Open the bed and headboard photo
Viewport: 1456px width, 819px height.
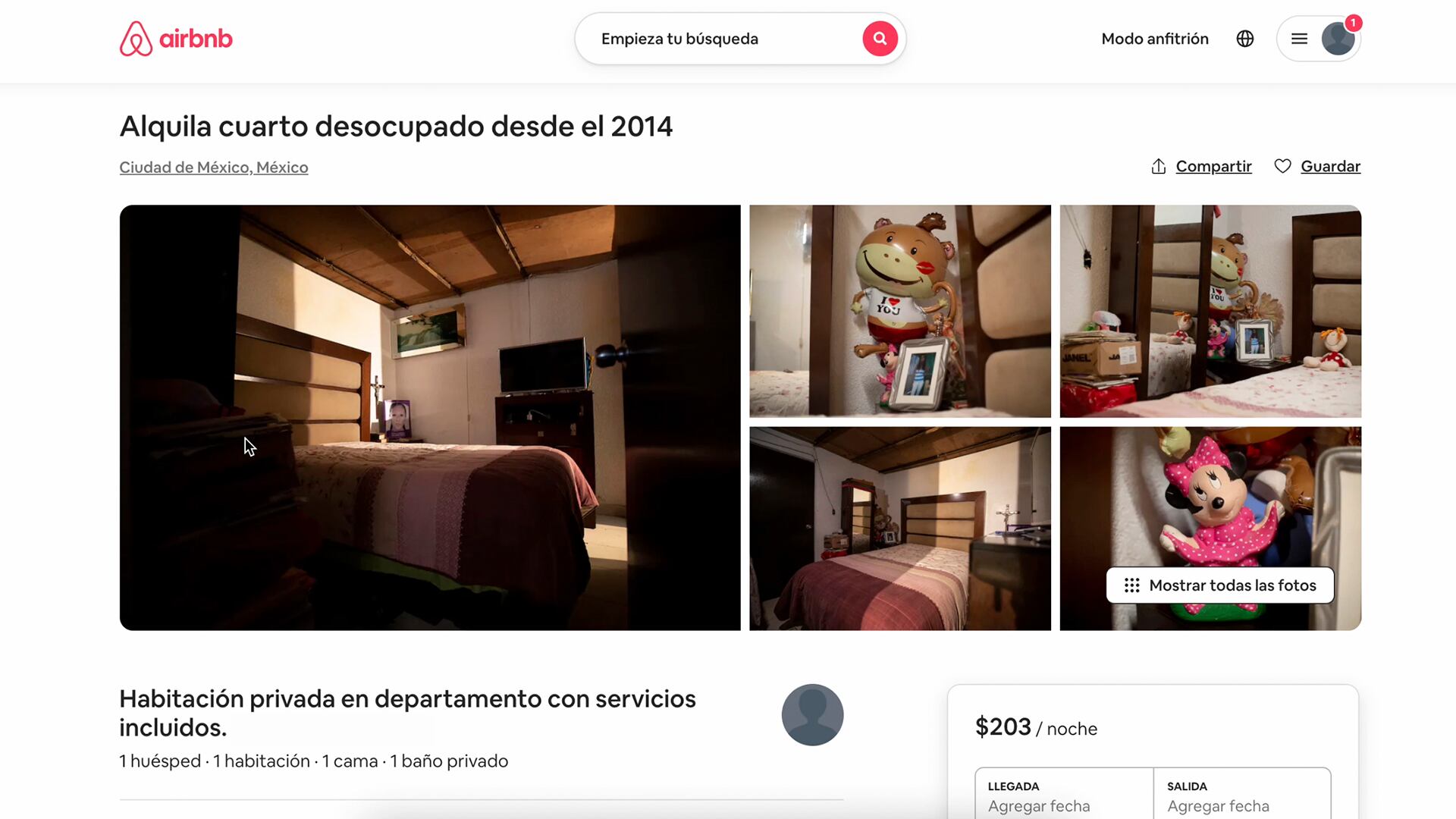point(899,528)
